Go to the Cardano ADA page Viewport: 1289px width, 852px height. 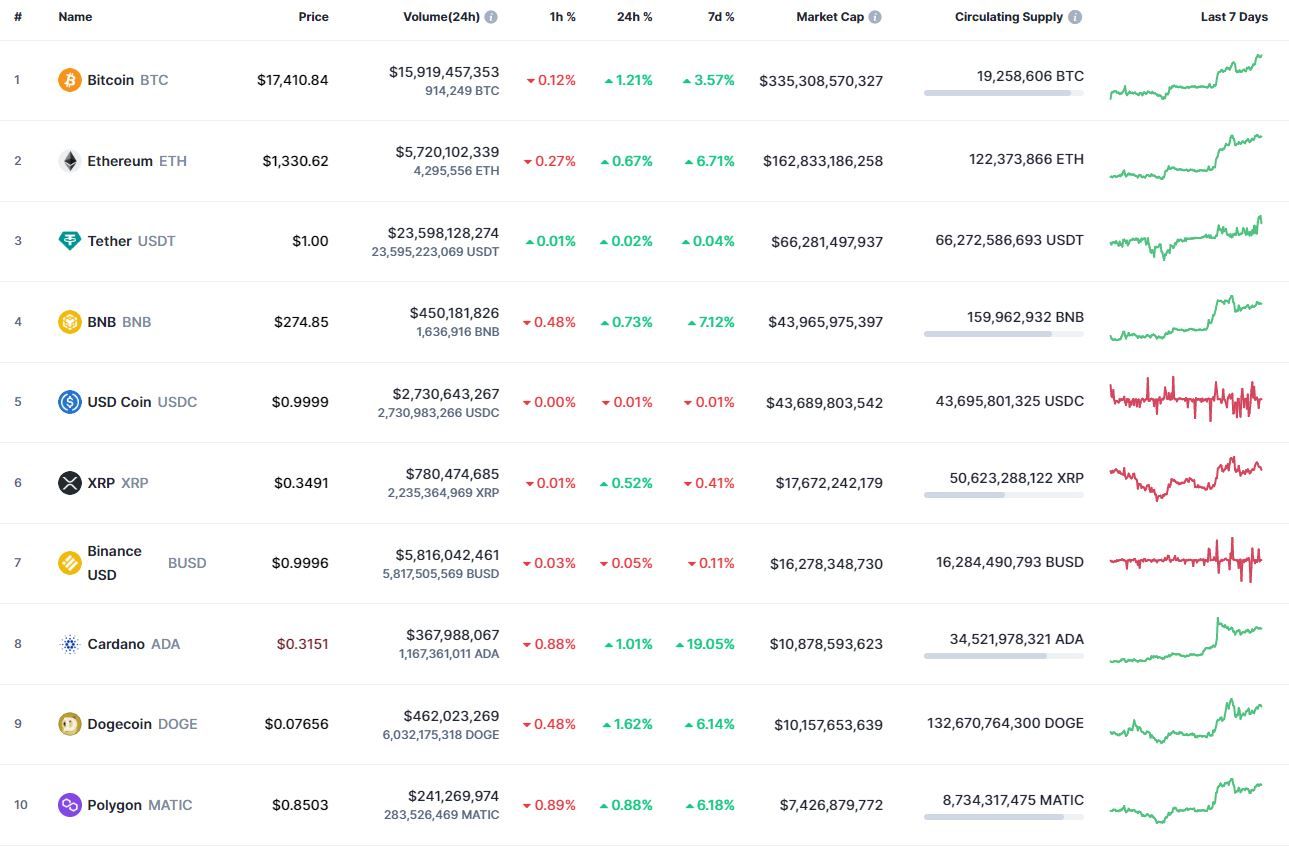click(116, 644)
